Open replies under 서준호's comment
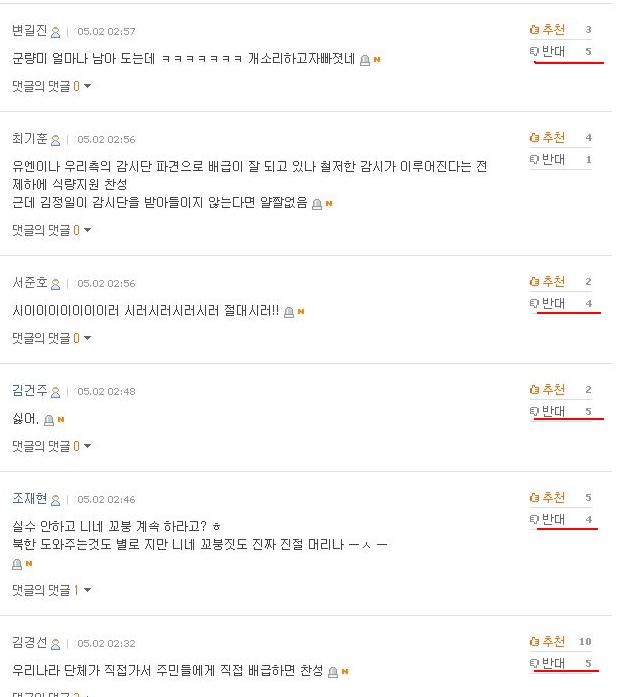The image size is (634, 697). click(x=51, y=339)
